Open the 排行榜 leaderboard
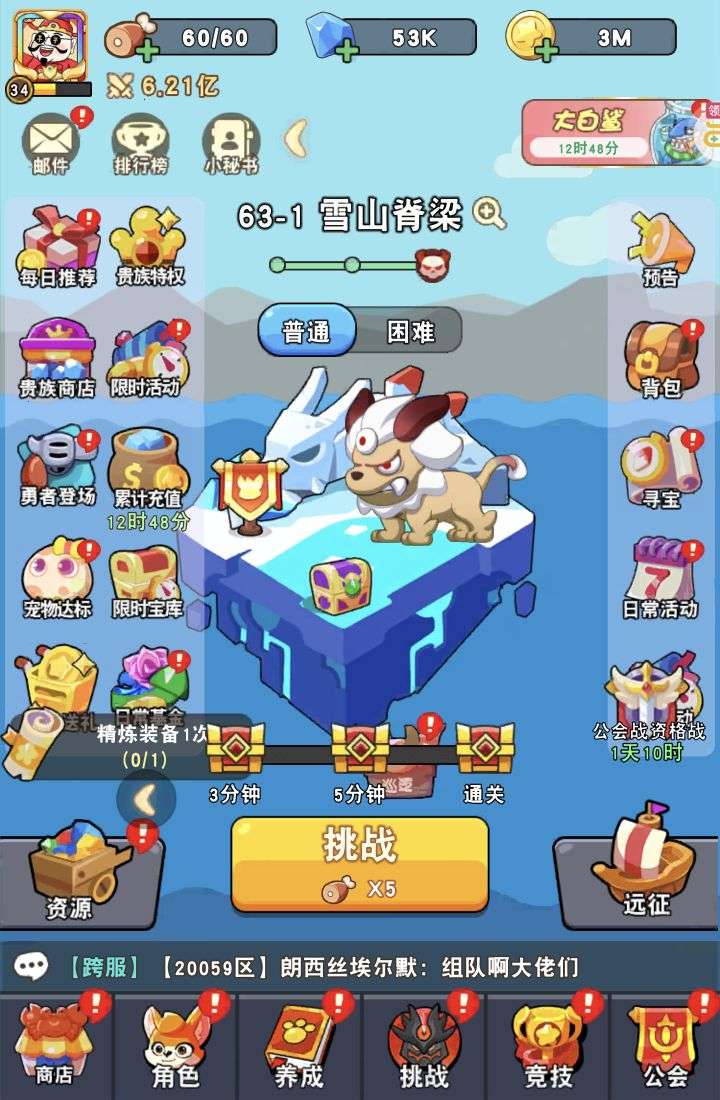 pos(140,141)
